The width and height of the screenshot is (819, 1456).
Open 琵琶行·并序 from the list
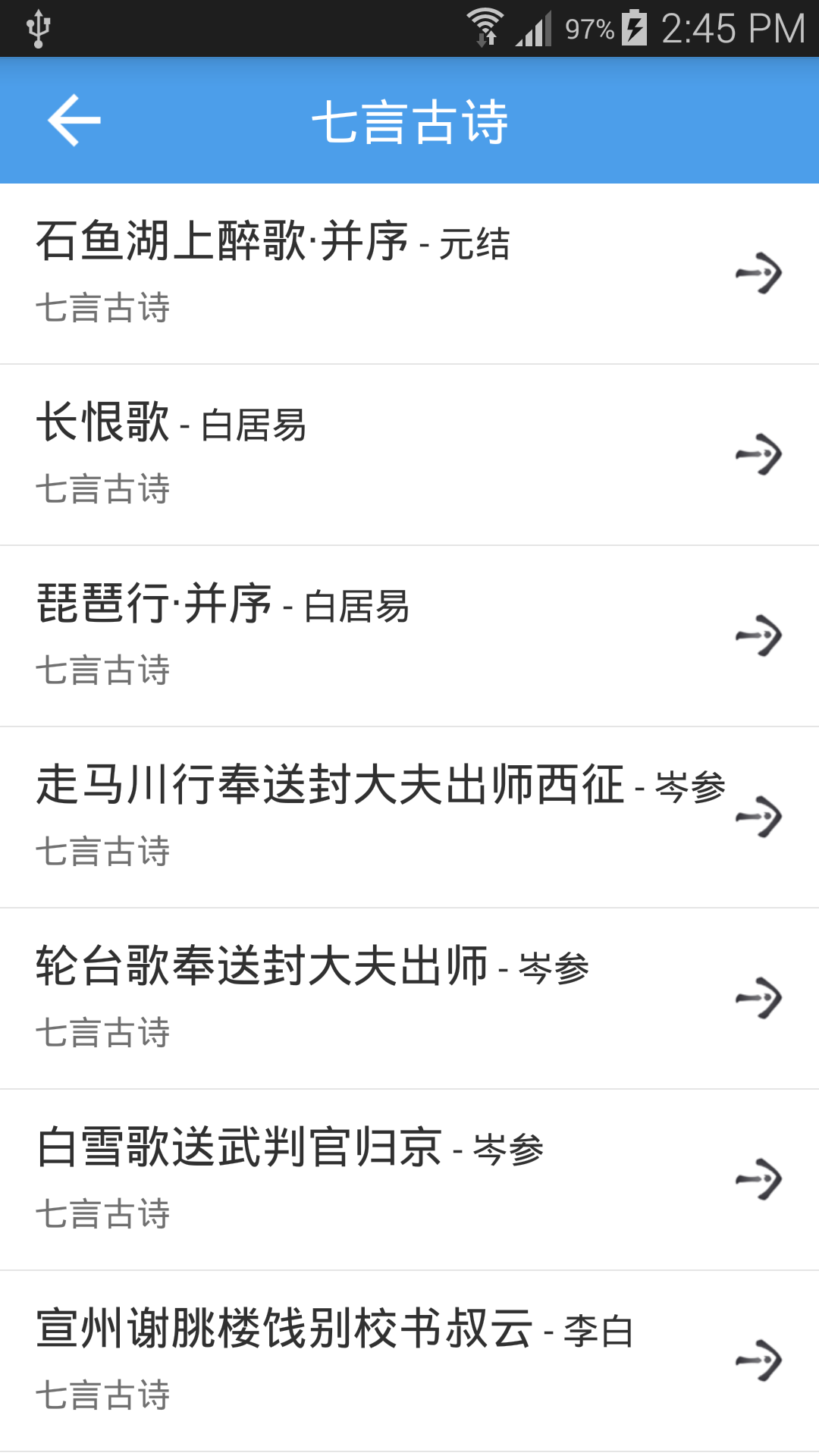tap(220, 605)
